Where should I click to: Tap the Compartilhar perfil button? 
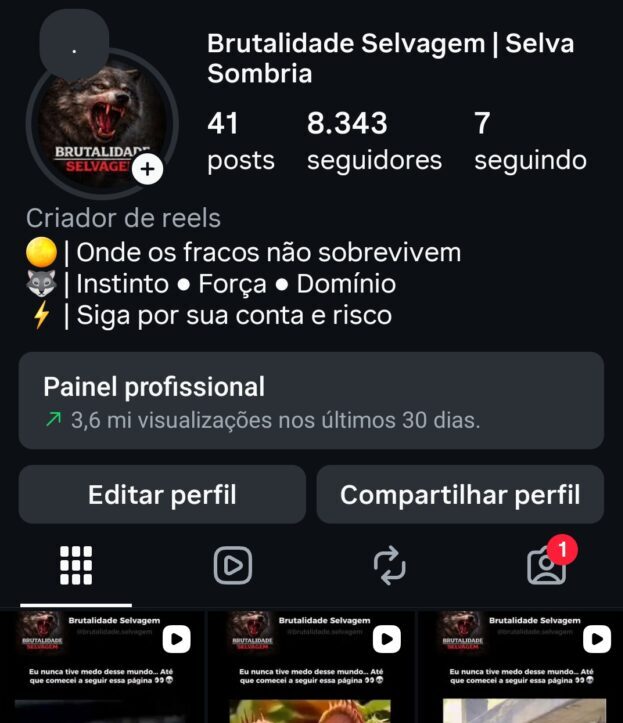point(460,494)
